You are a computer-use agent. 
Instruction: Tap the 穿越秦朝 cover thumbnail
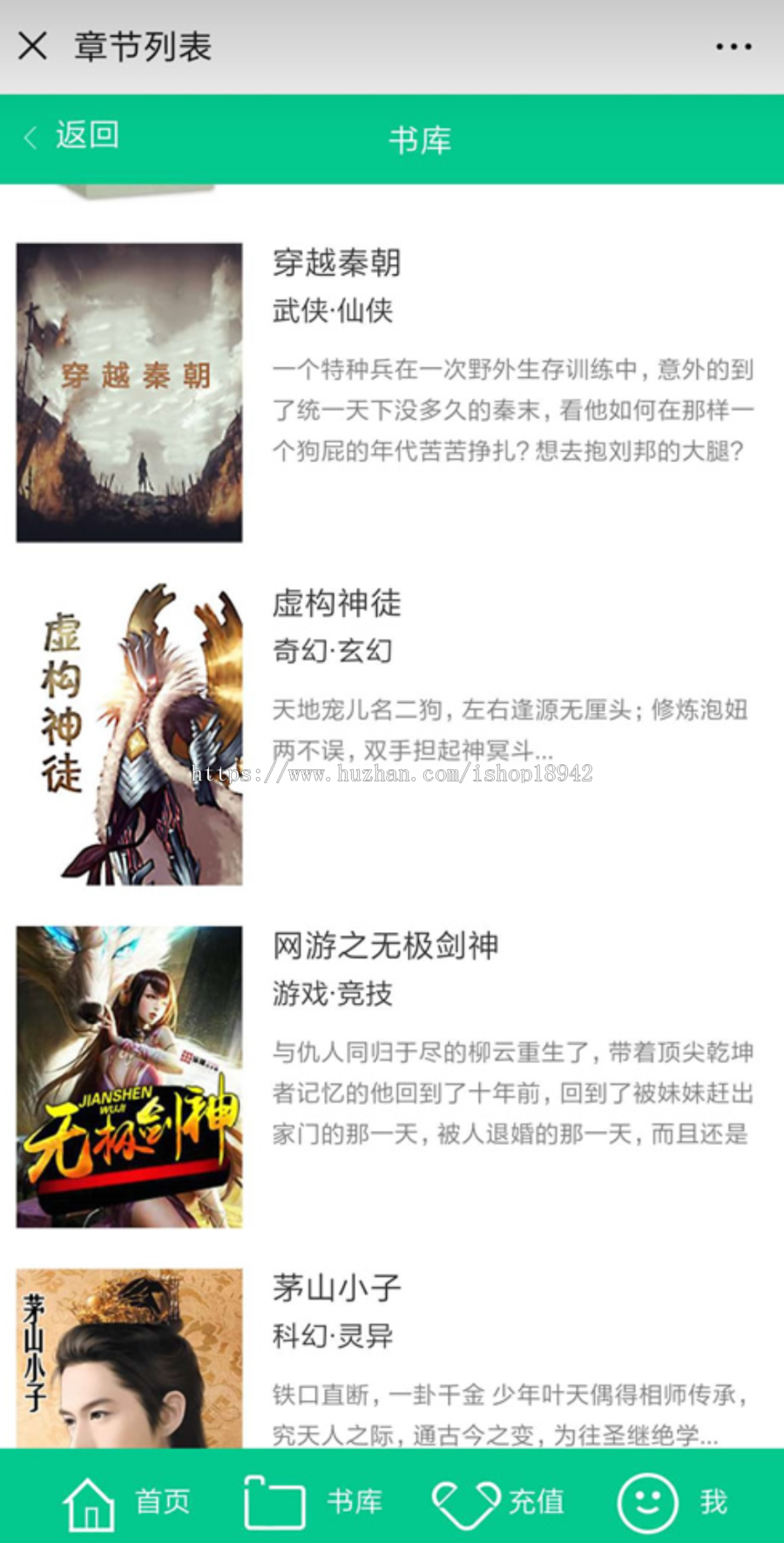[x=129, y=392]
